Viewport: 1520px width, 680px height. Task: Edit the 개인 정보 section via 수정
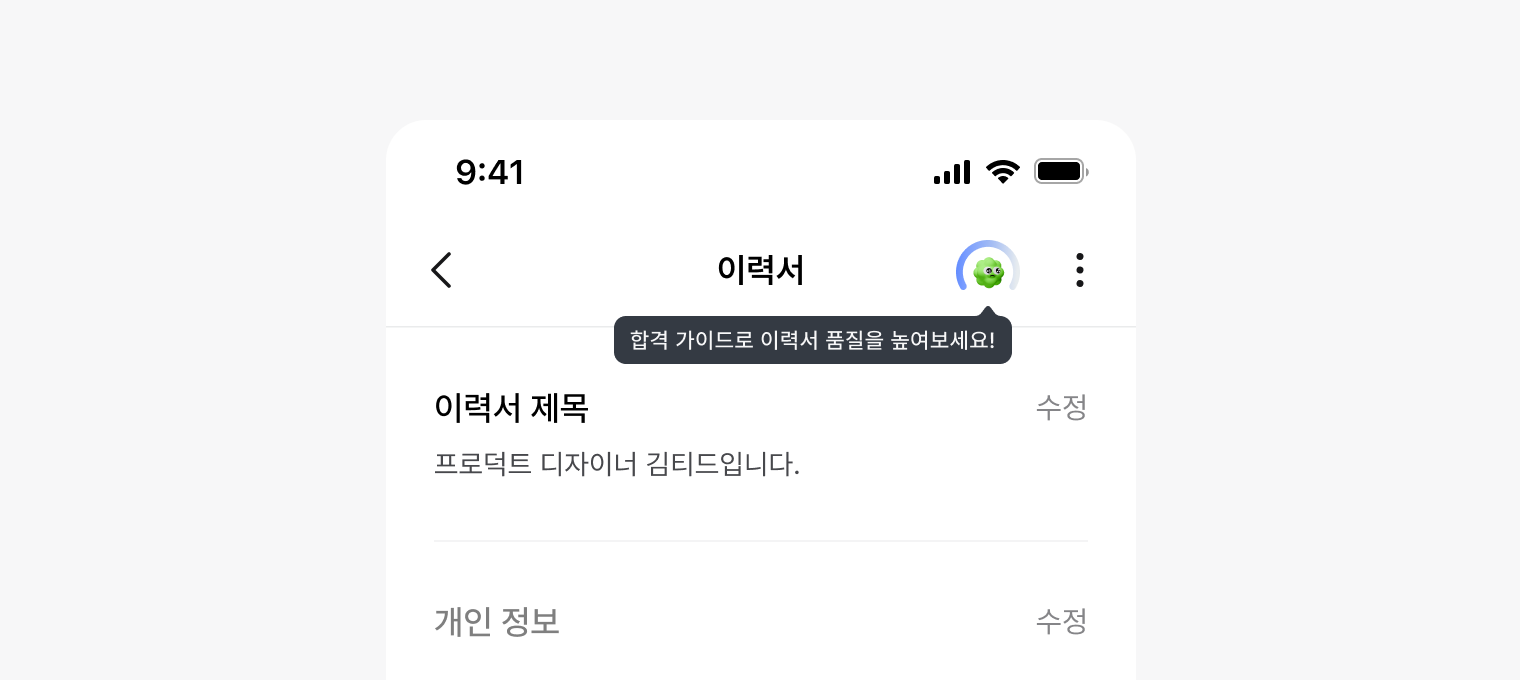(x=1061, y=622)
